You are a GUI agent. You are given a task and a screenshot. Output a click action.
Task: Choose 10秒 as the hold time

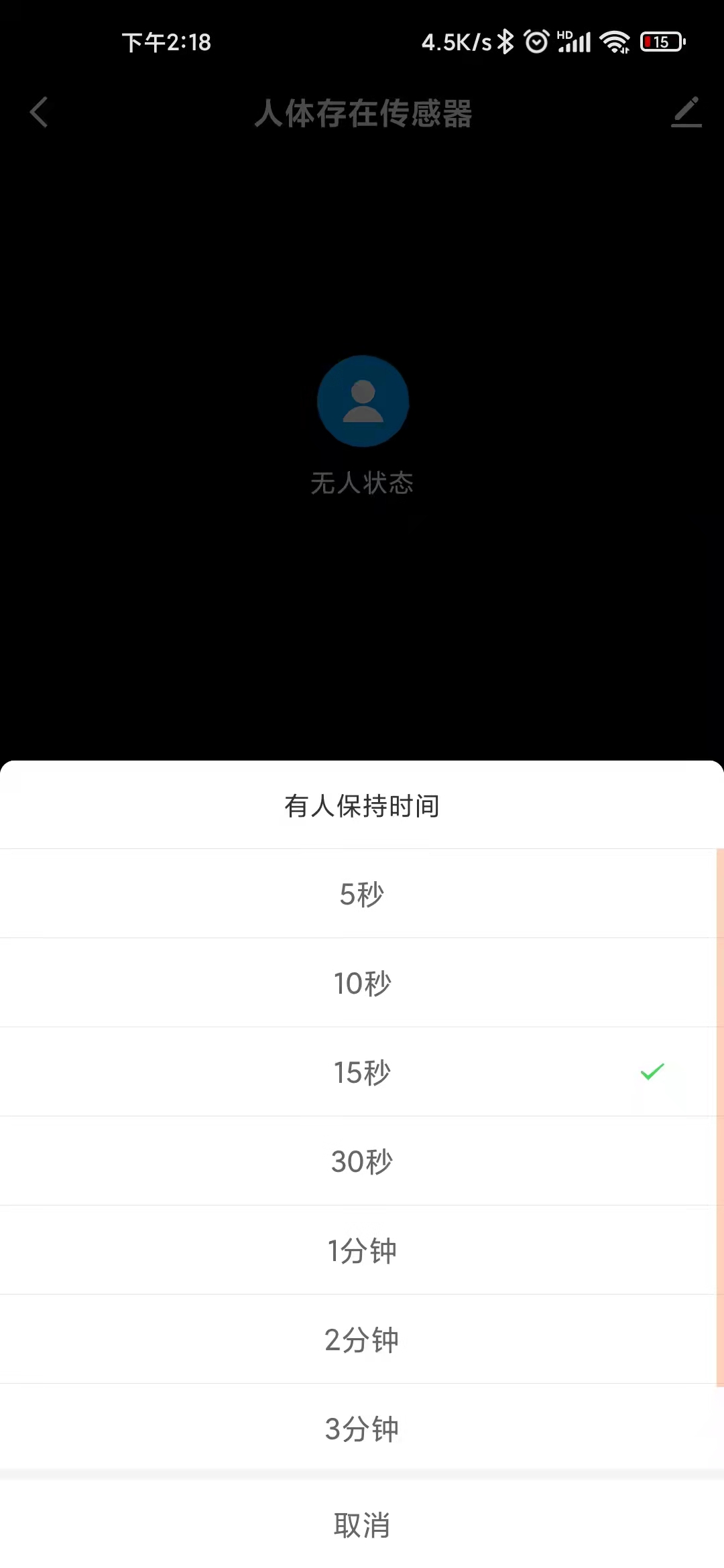tap(361, 983)
